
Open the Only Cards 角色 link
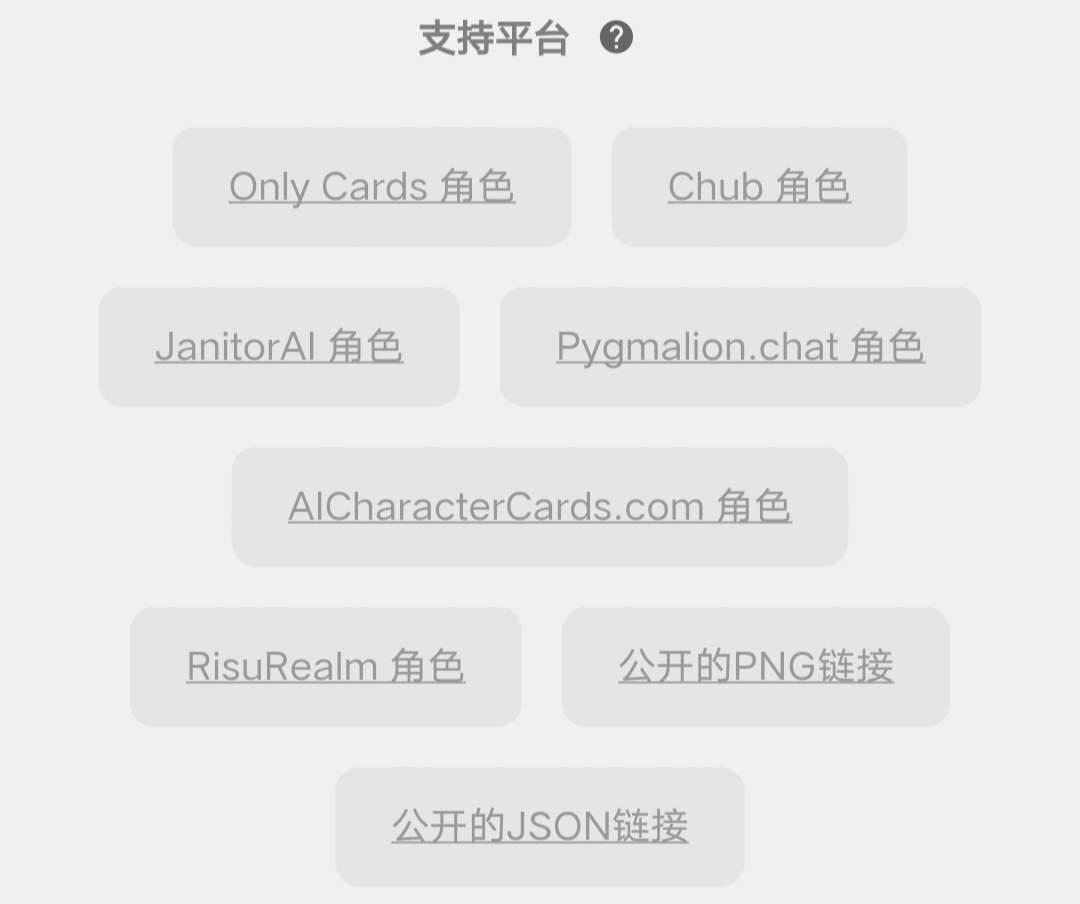(x=372, y=187)
